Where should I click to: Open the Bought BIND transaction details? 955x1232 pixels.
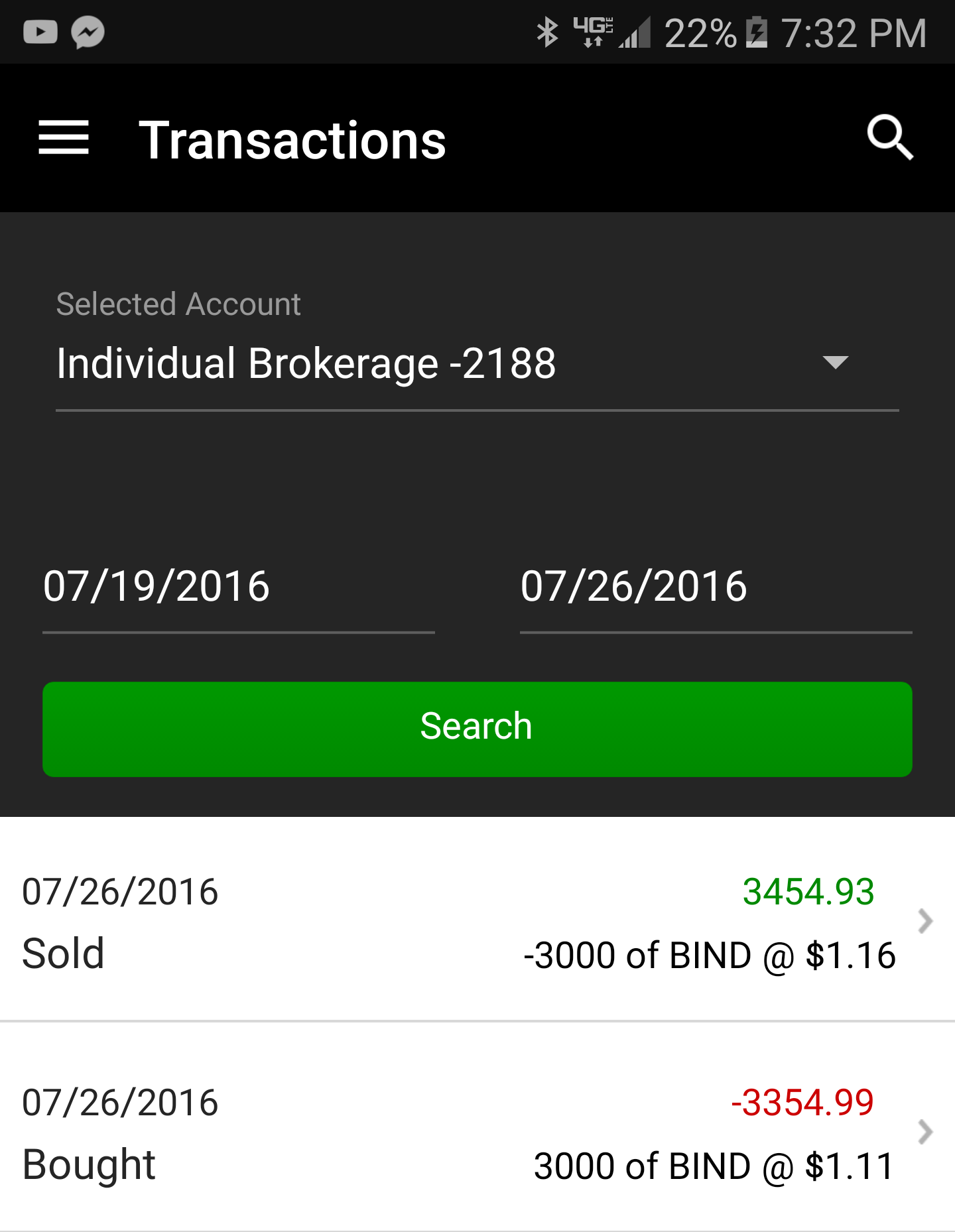pyautogui.click(x=477, y=1131)
